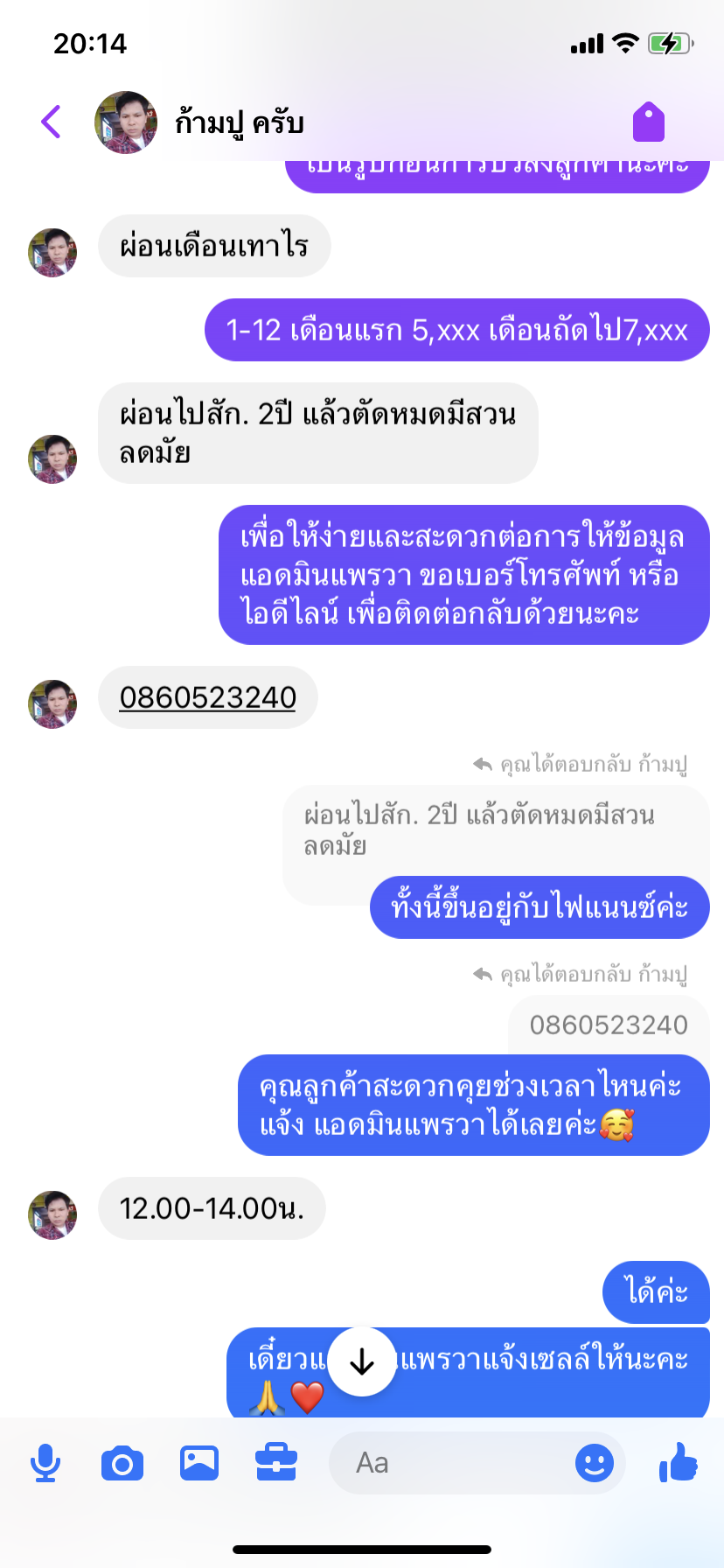Open the emoji picker smiley

coord(595,1463)
